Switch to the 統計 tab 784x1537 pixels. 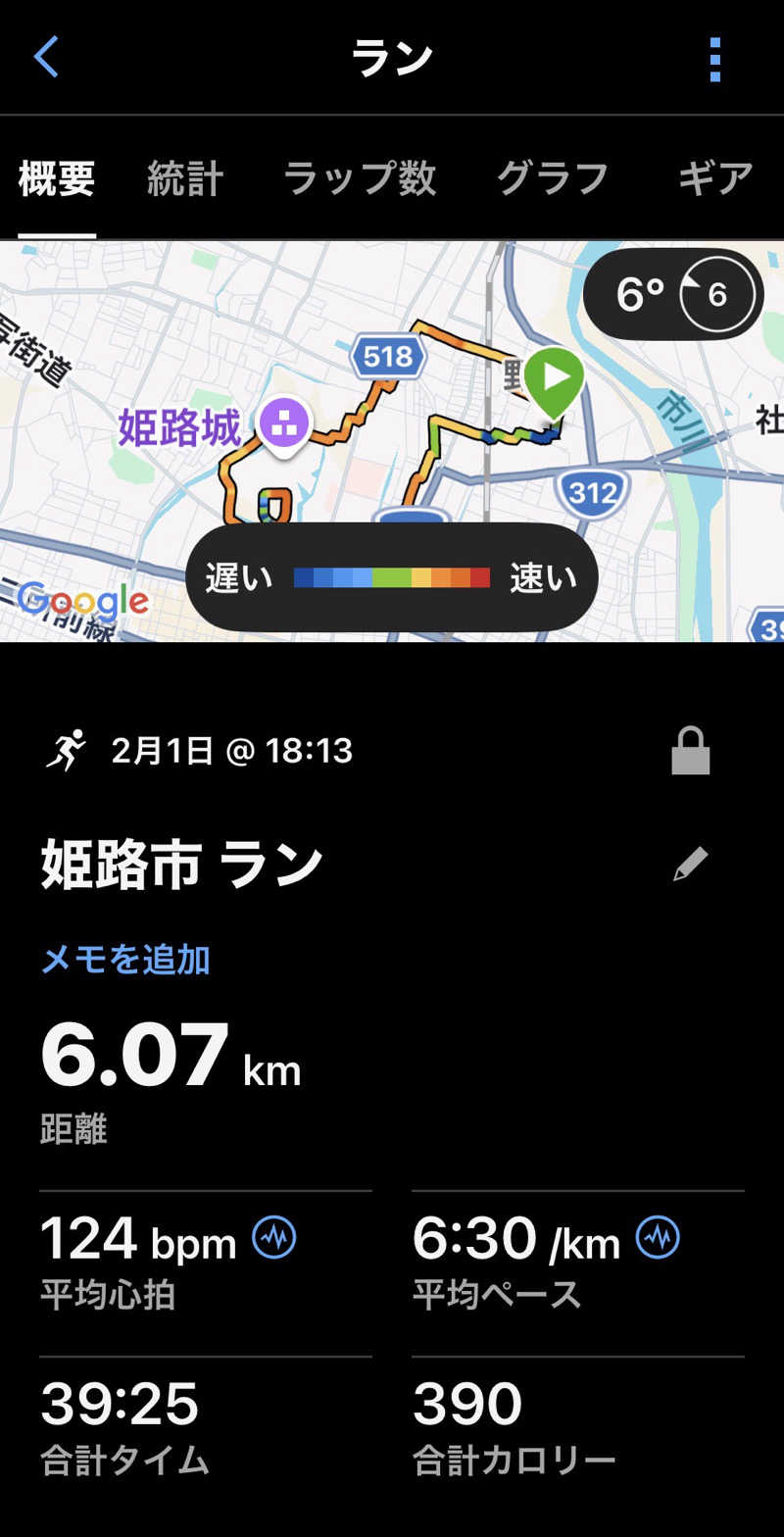coord(185,179)
